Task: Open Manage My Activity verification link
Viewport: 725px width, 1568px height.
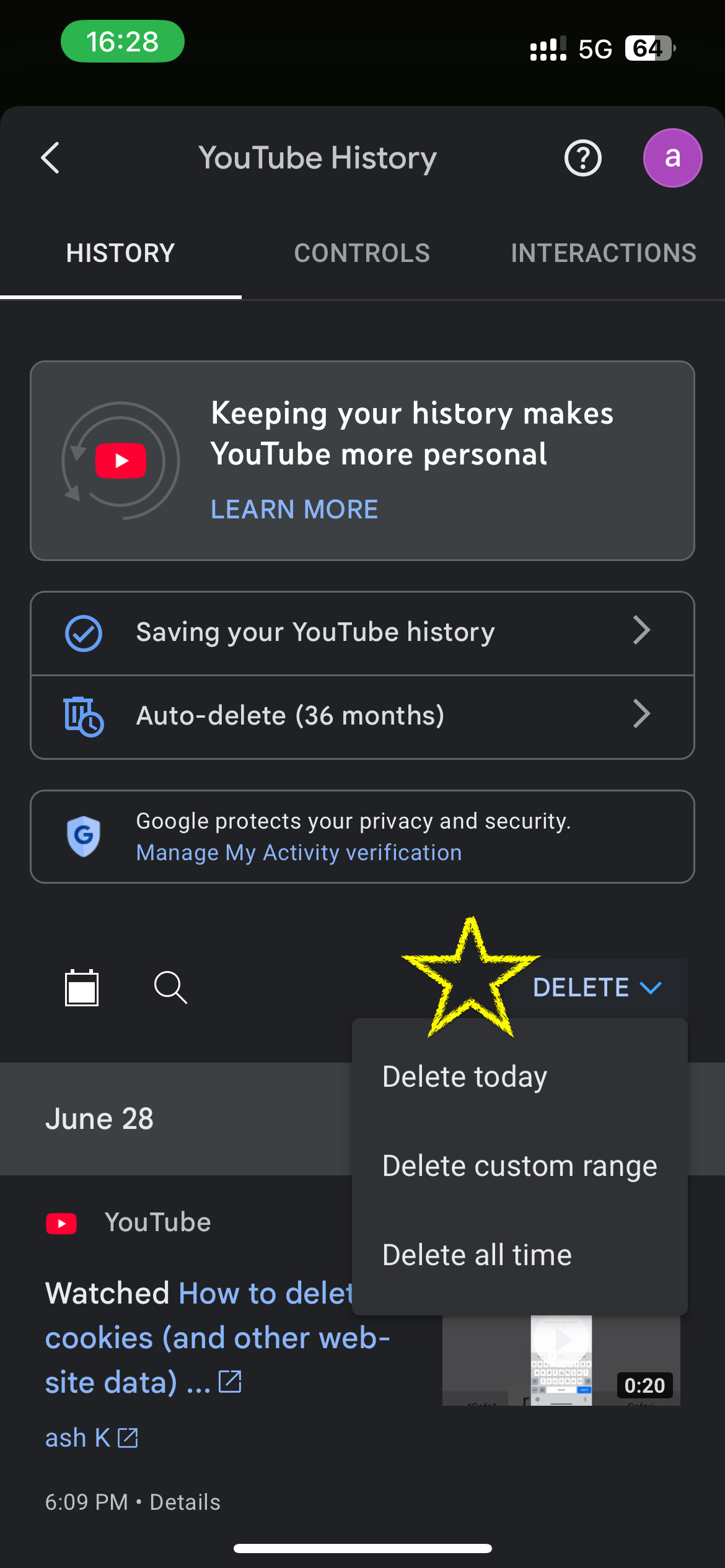Action: click(x=299, y=853)
